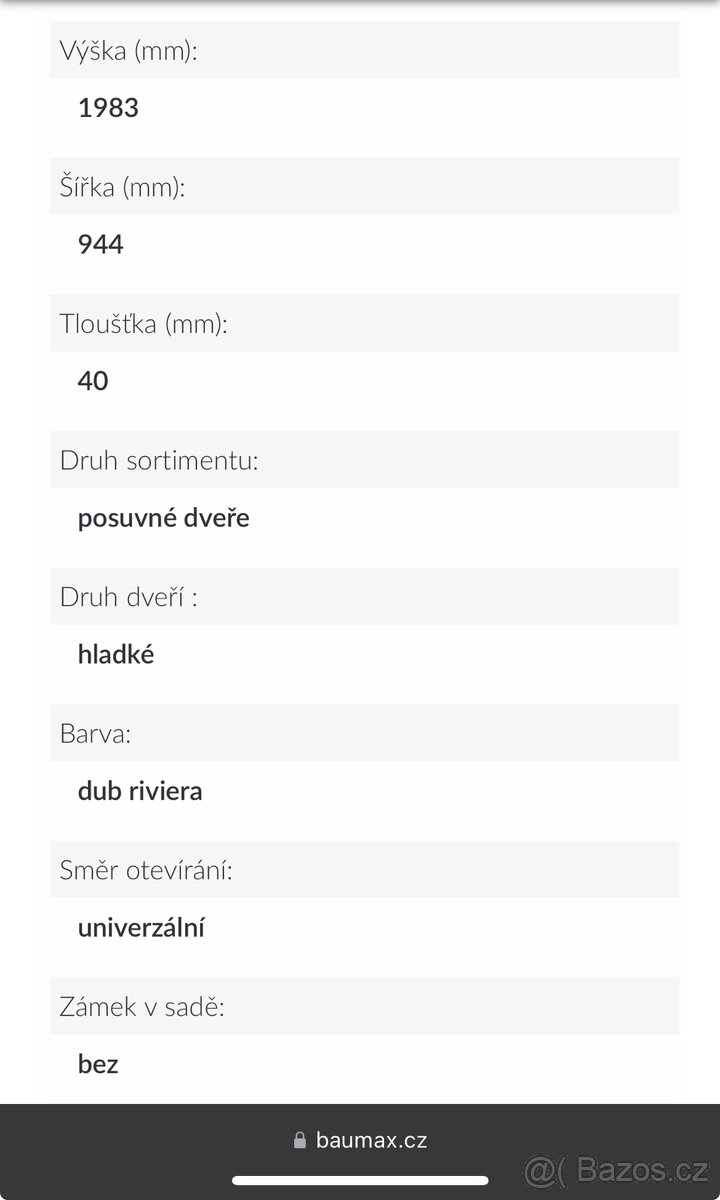Select the univerzální opening direction value
This screenshot has width=720, height=1200.
pyautogui.click(x=141, y=927)
